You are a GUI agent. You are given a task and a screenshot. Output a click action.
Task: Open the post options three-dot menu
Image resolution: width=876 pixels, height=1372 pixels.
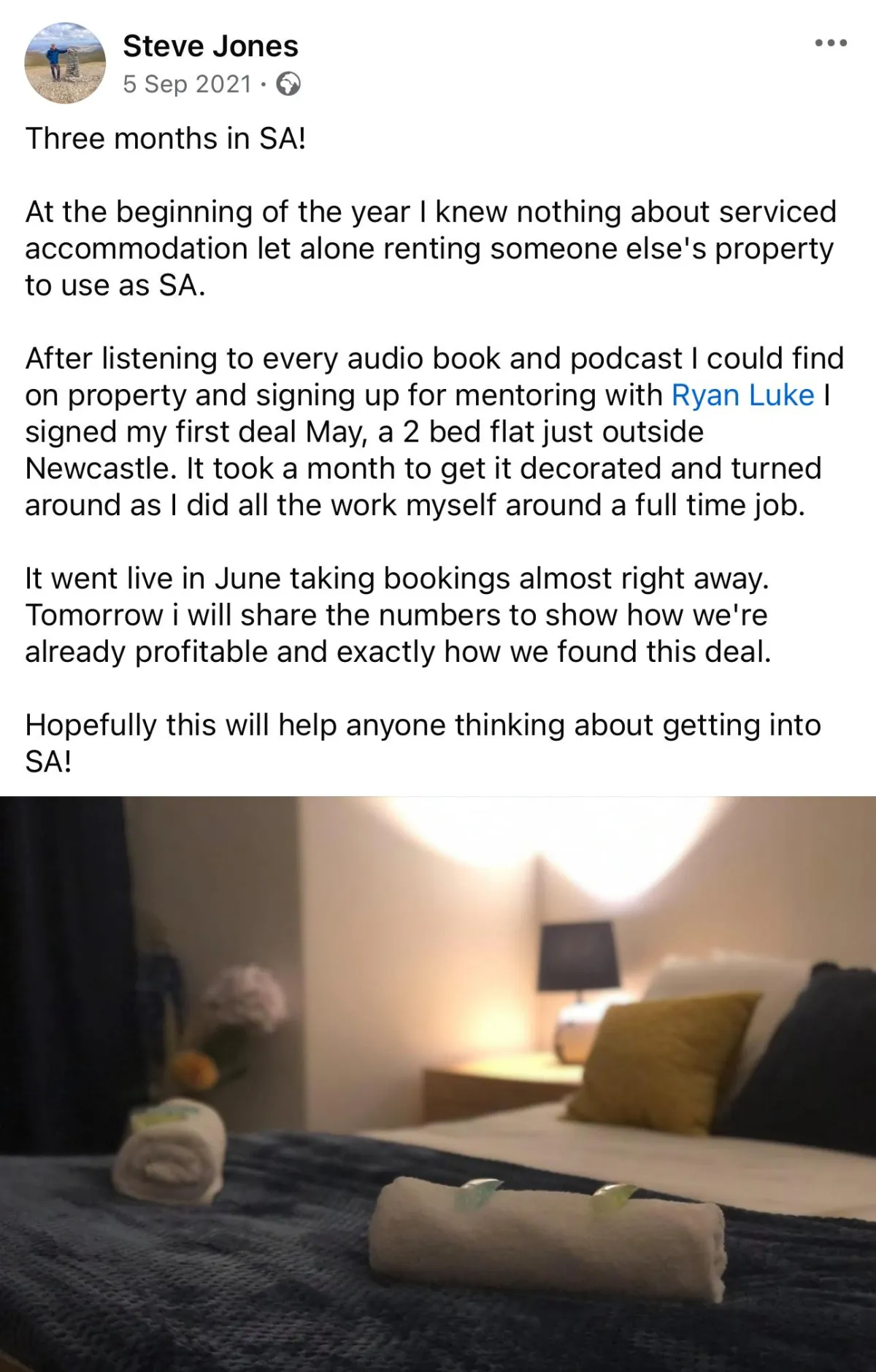[831, 43]
